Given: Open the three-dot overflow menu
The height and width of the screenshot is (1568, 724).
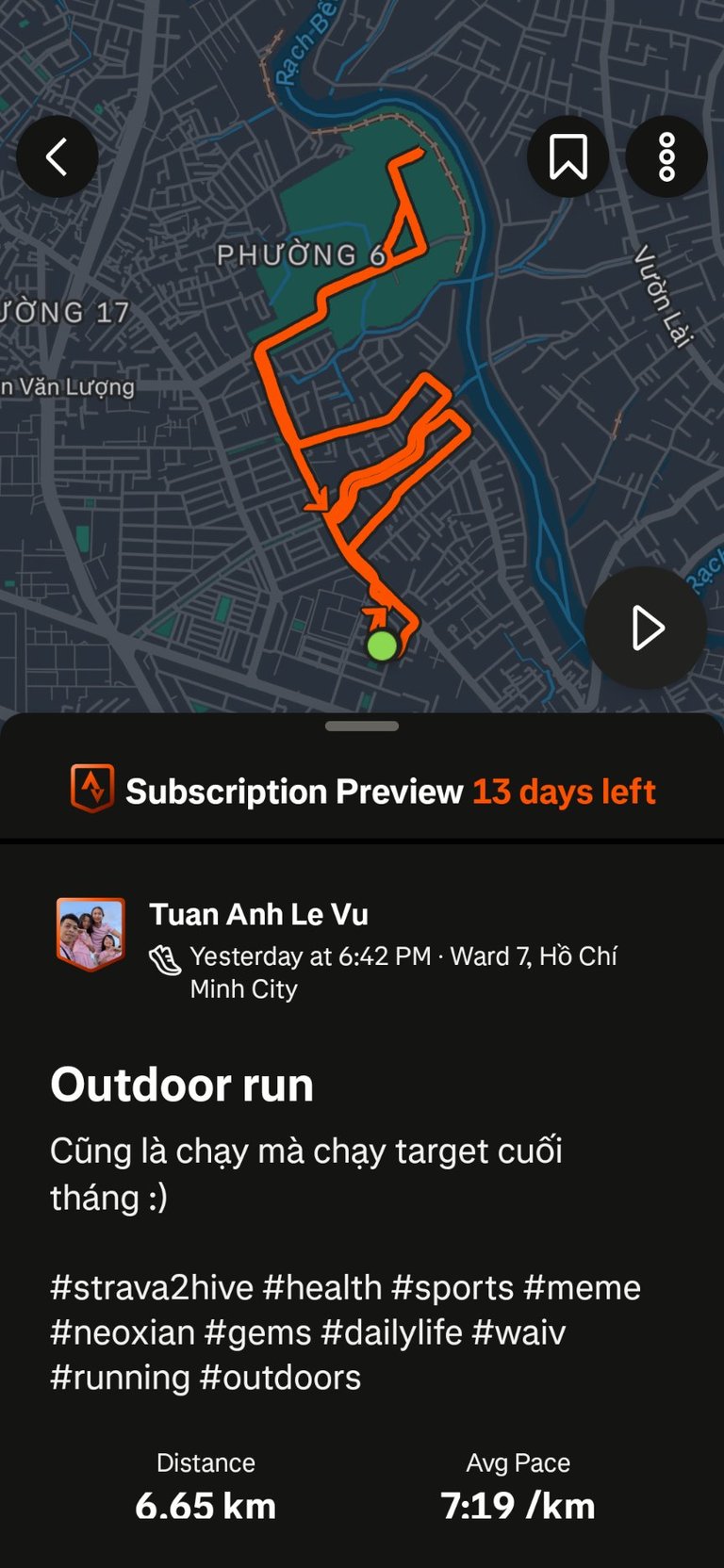Looking at the screenshot, I should [x=666, y=156].
